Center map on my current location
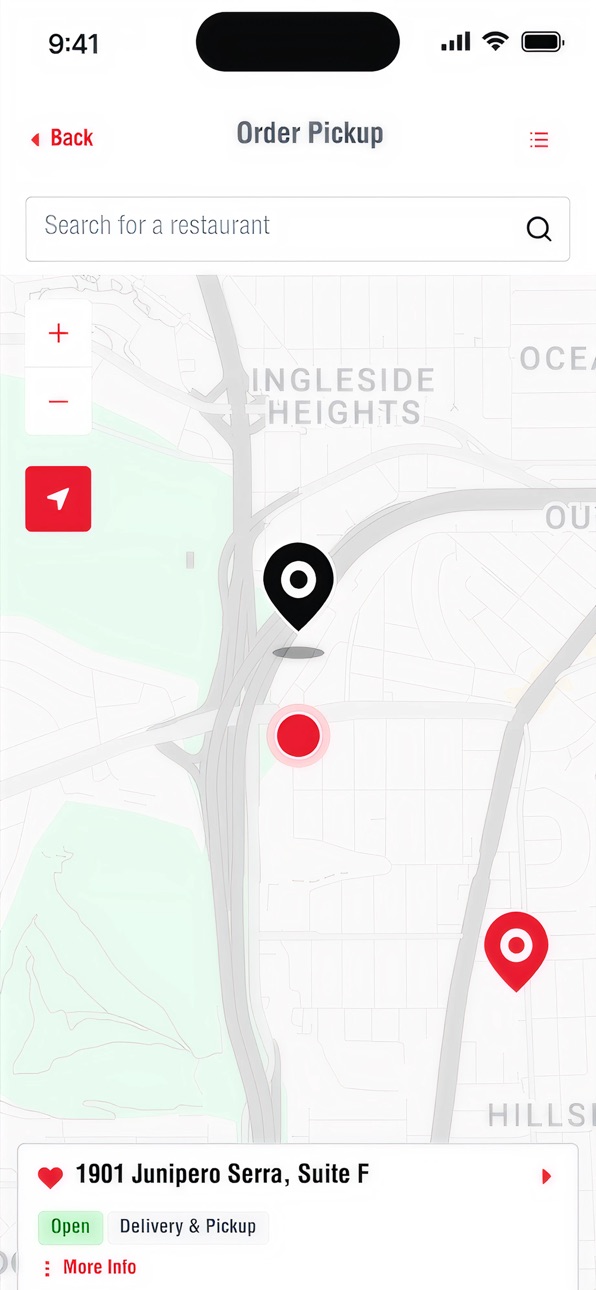Screen dimensions: 596x1290 58,498
